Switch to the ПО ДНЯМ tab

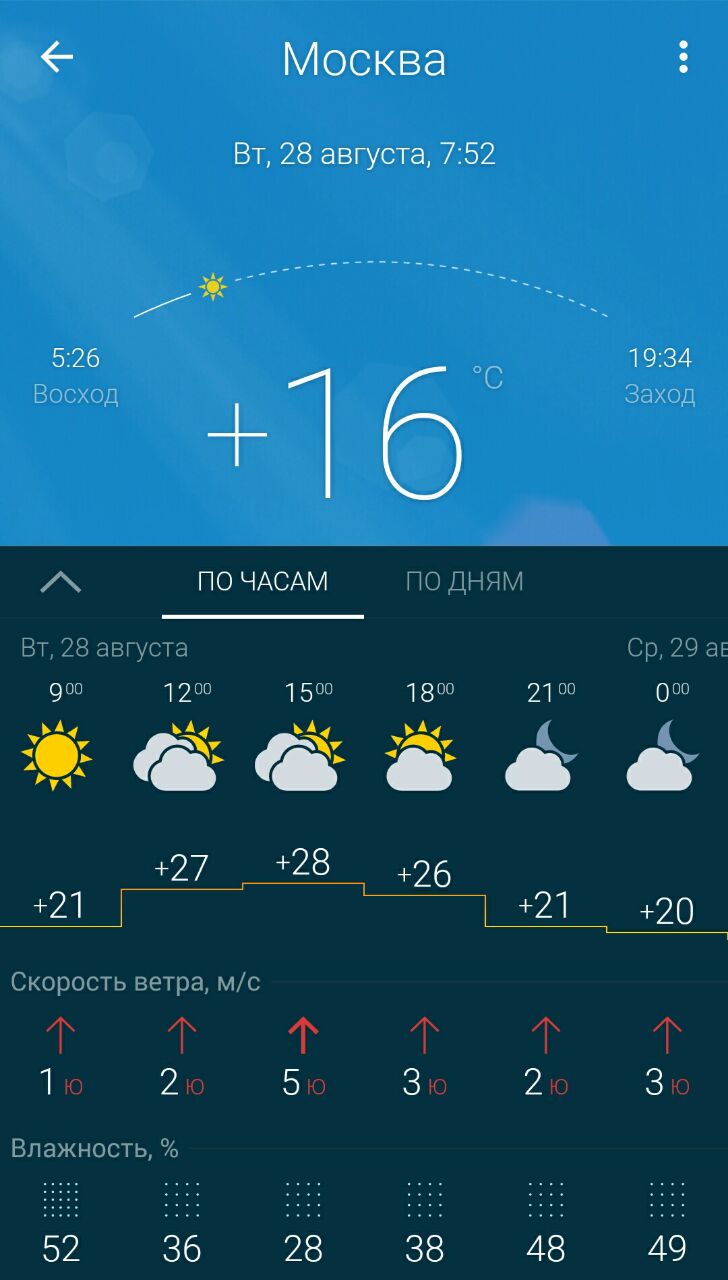pos(464,581)
